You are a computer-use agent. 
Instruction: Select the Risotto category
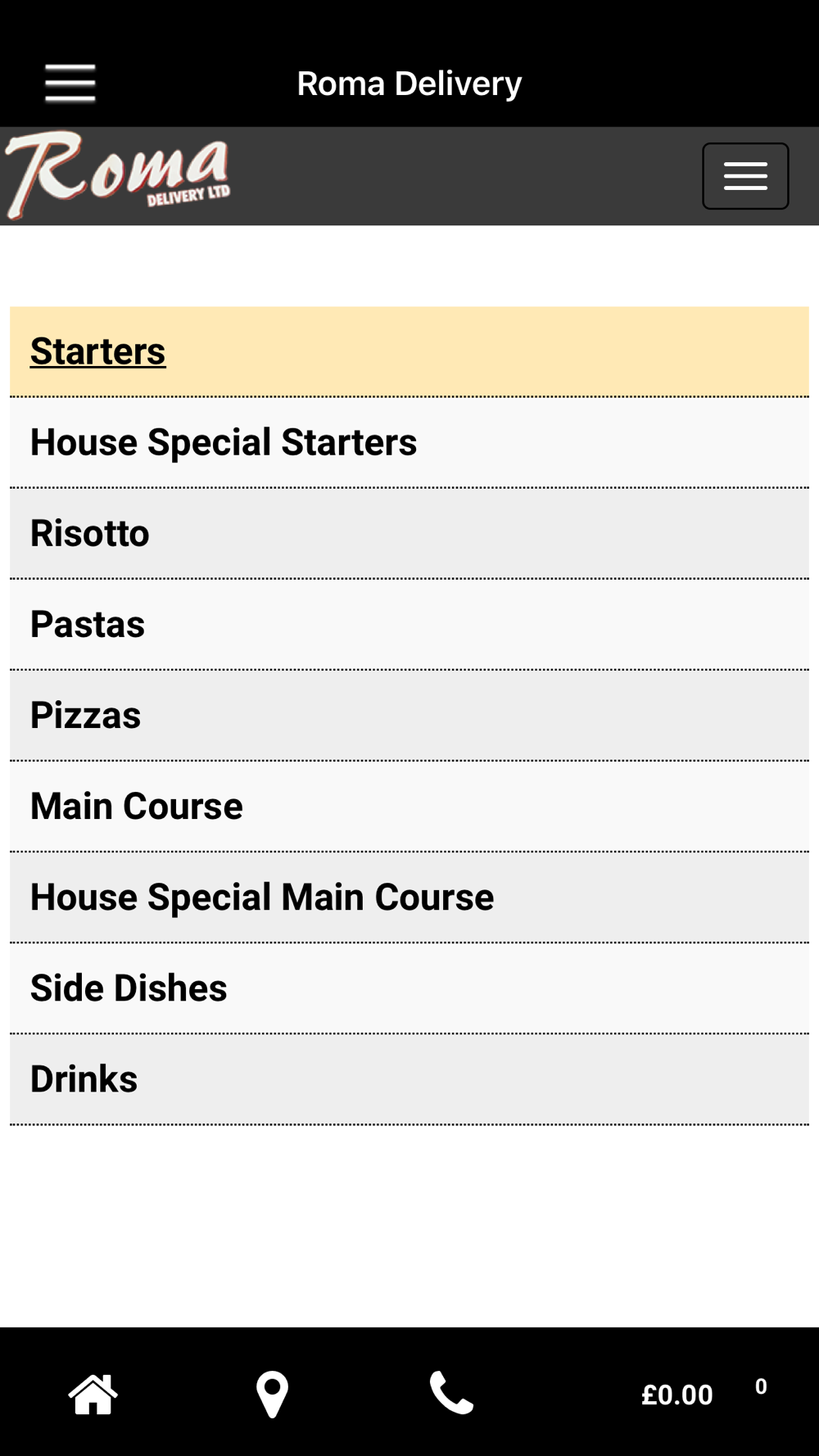coord(409,534)
